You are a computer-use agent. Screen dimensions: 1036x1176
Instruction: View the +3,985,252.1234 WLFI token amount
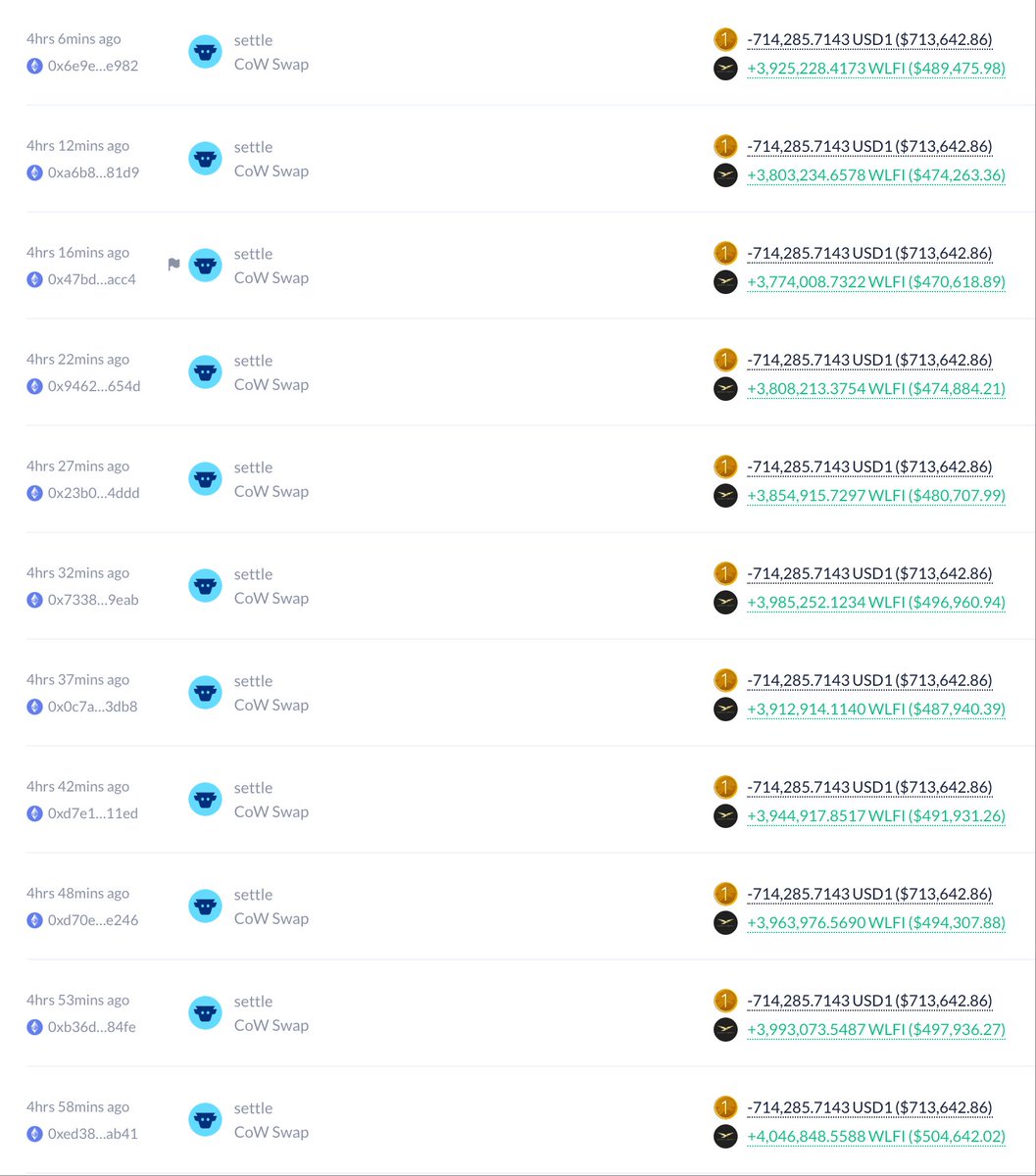(x=875, y=604)
